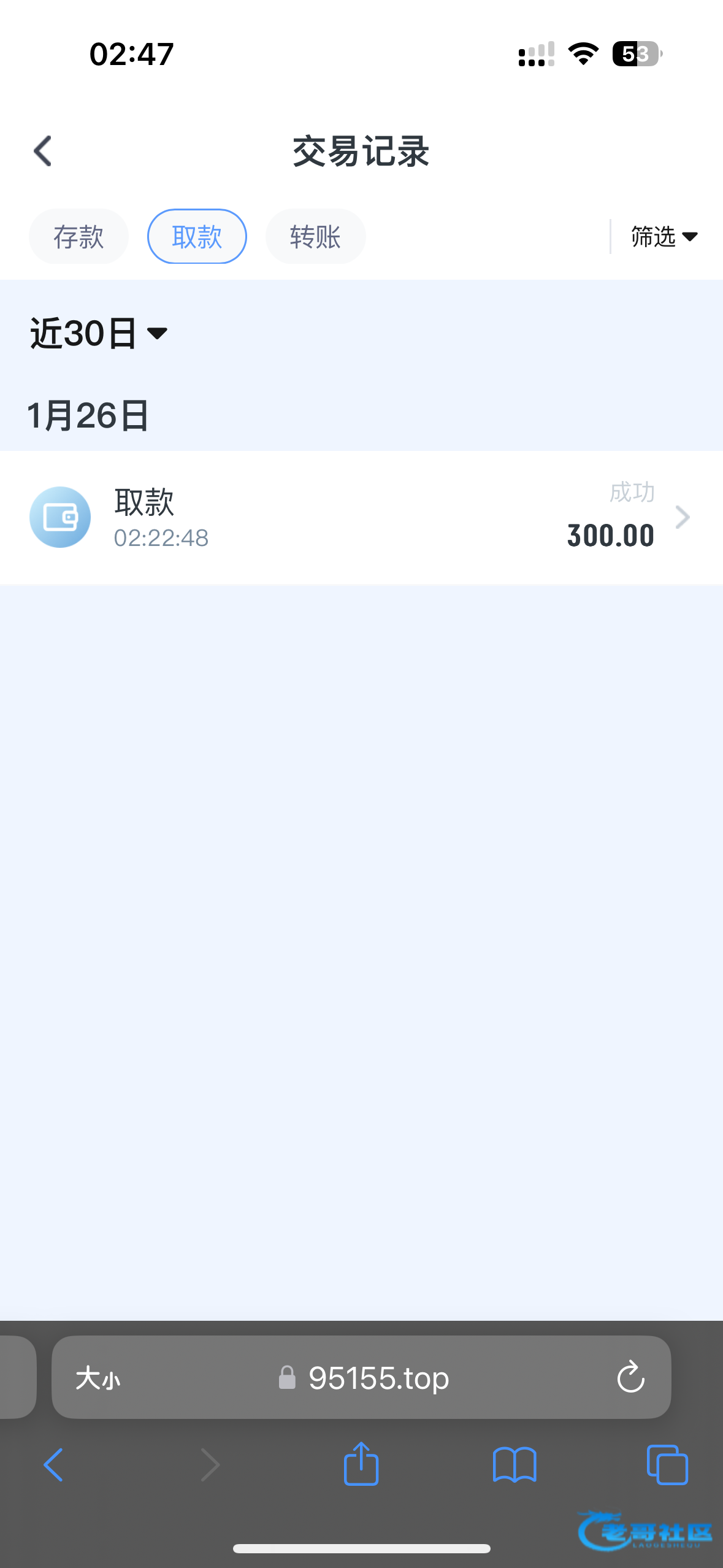Switch to the 存款 tab
Image resolution: width=723 pixels, height=1568 pixels.
point(78,237)
